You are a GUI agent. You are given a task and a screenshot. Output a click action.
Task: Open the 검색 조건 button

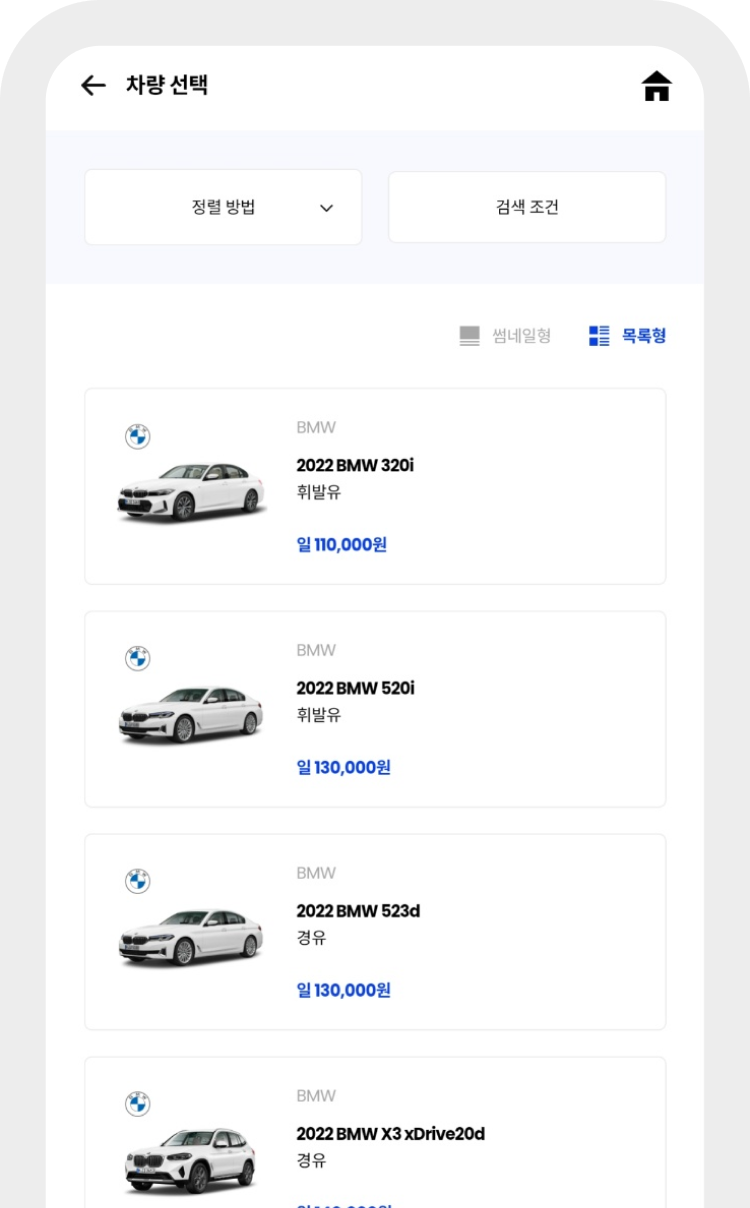527,207
